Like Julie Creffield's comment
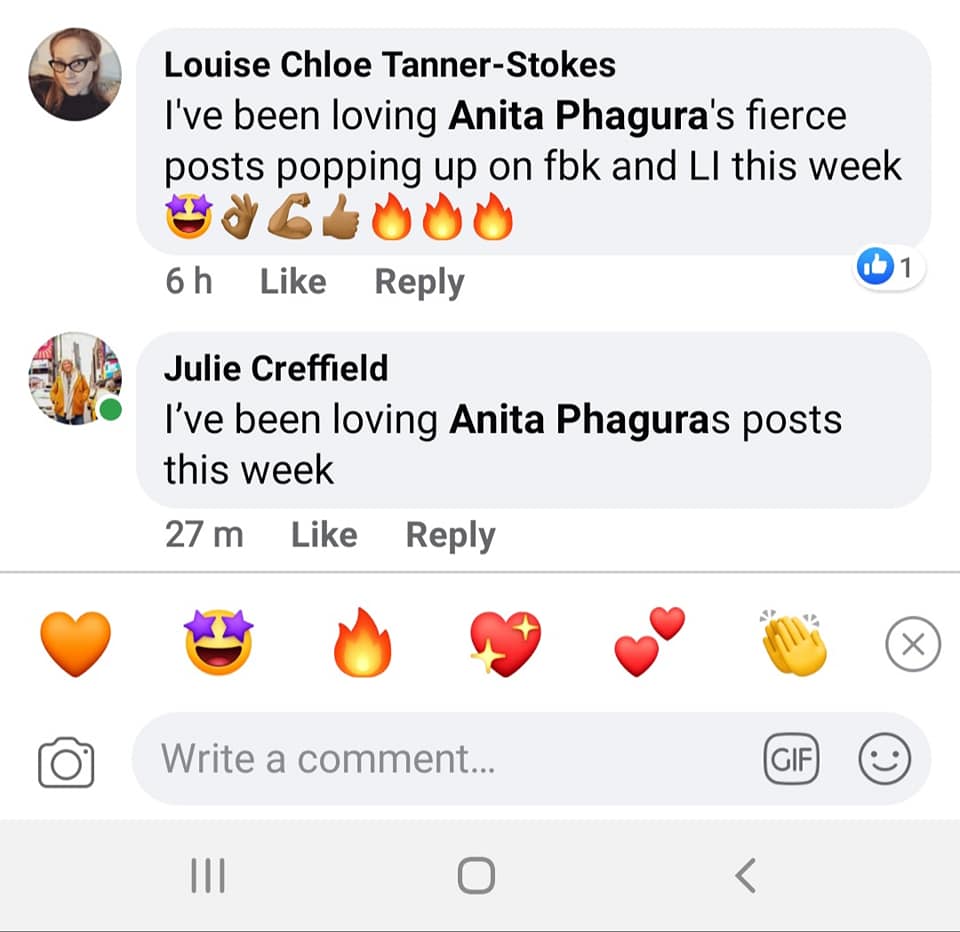960x932 pixels. (x=323, y=535)
